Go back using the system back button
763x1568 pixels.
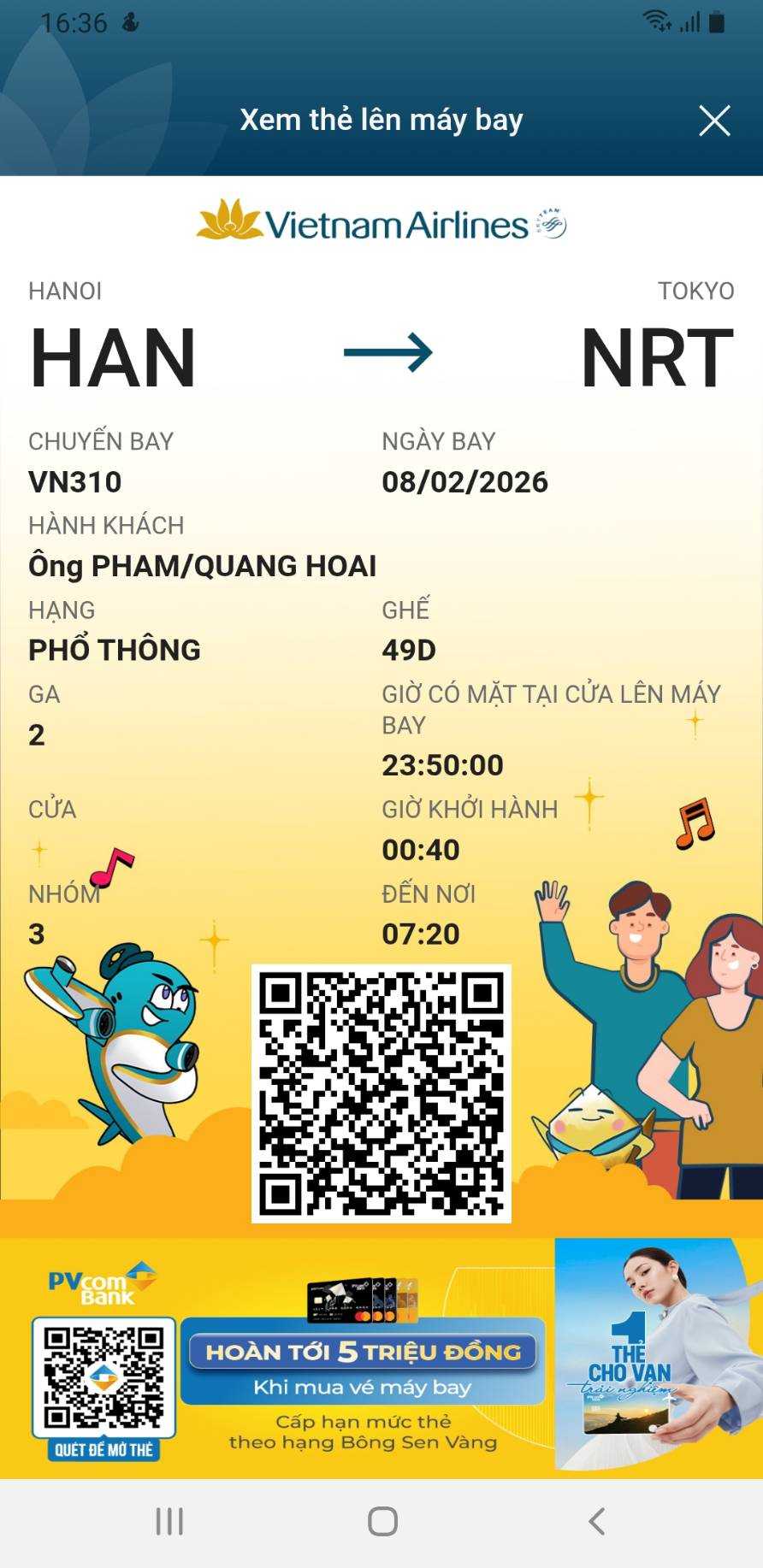pyautogui.click(x=596, y=1521)
